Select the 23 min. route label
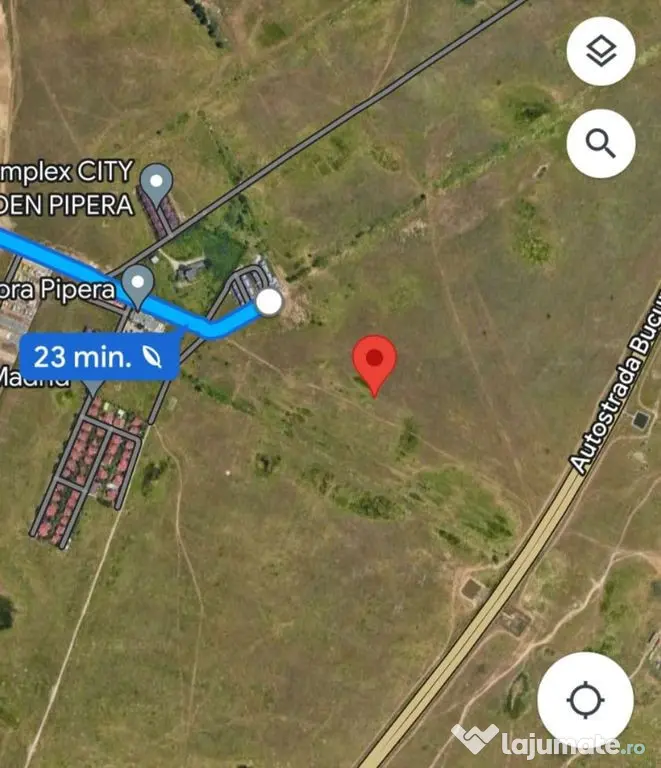Viewport: 661px width, 768px height. pos(99,357)
